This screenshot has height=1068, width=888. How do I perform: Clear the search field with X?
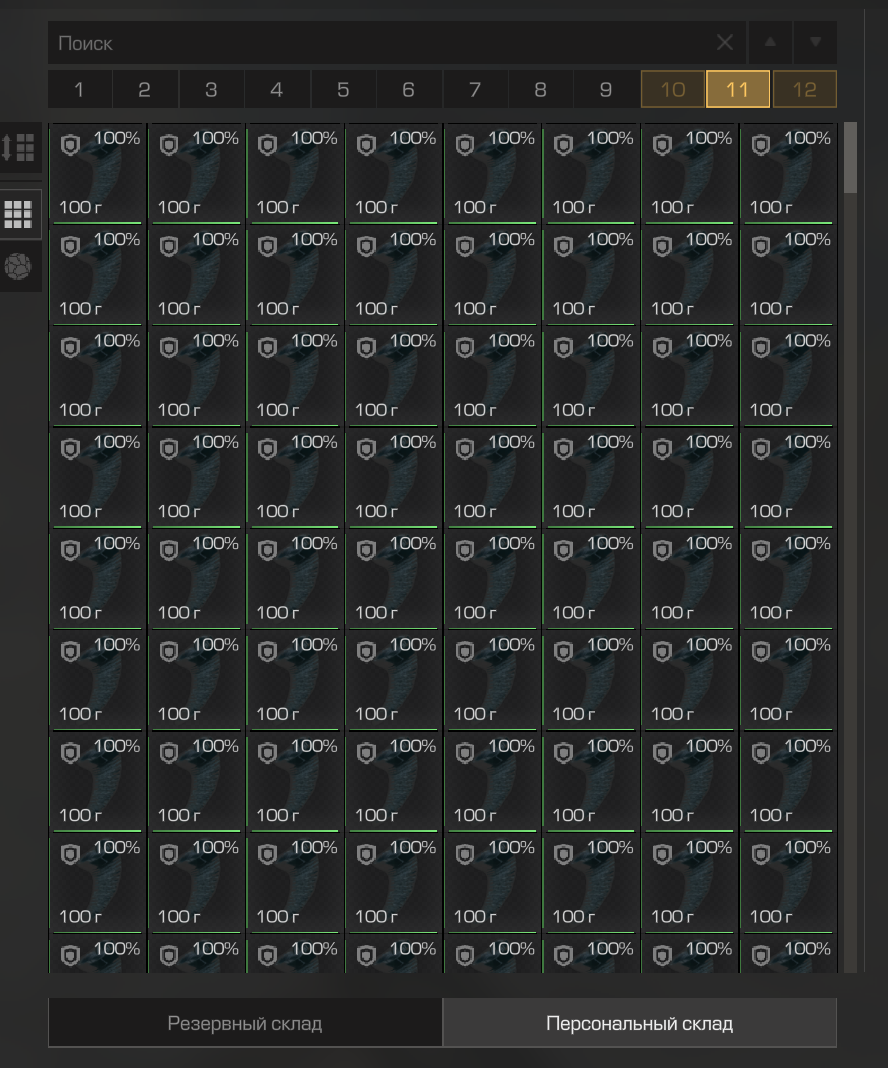coord(725,43)
